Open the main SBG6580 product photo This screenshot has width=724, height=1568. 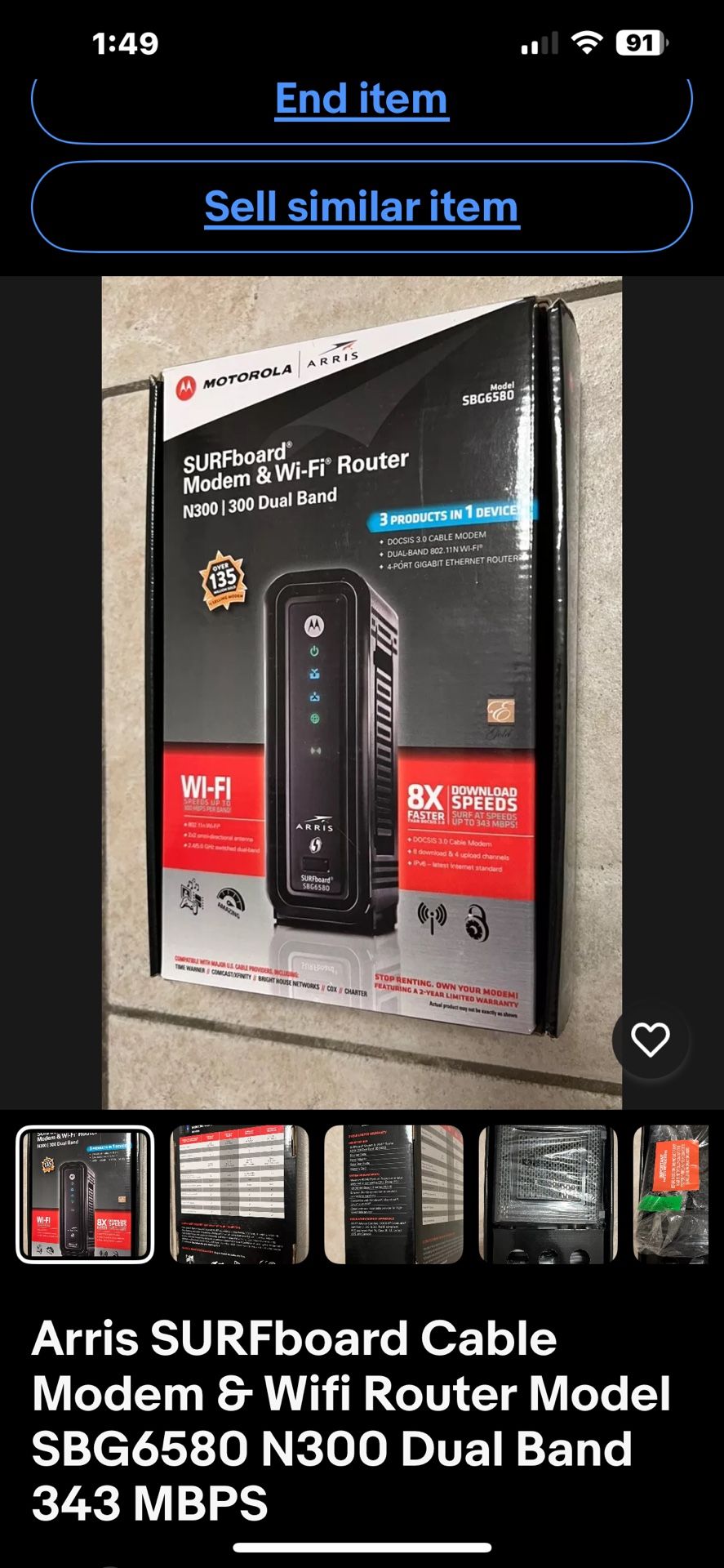(362, 693)
